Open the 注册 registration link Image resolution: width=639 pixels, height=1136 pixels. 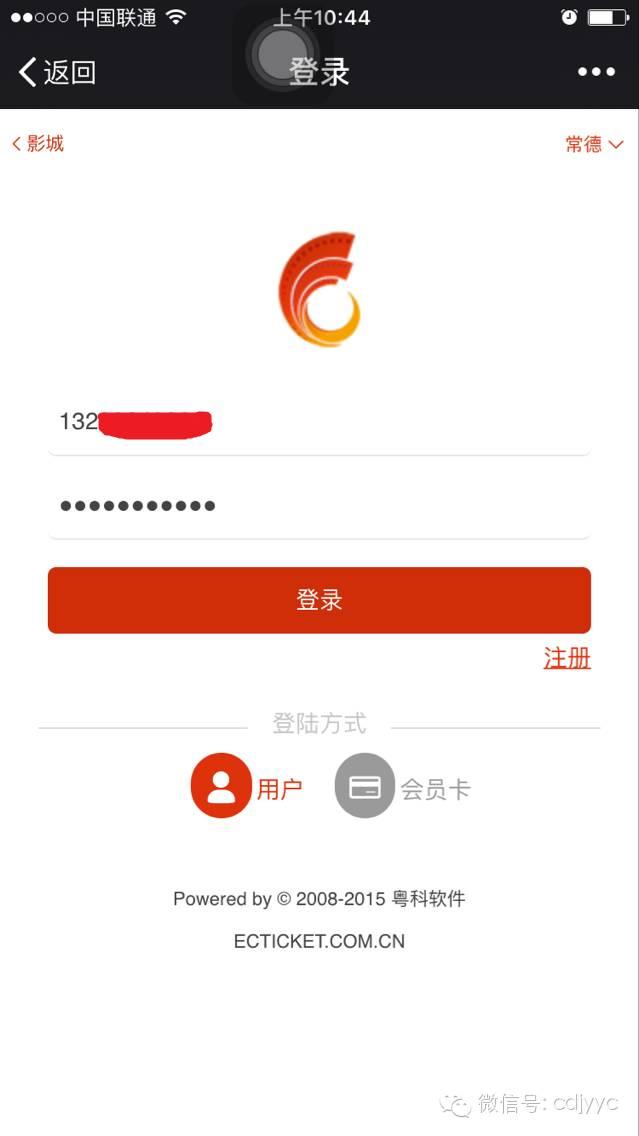pos(567,658)
